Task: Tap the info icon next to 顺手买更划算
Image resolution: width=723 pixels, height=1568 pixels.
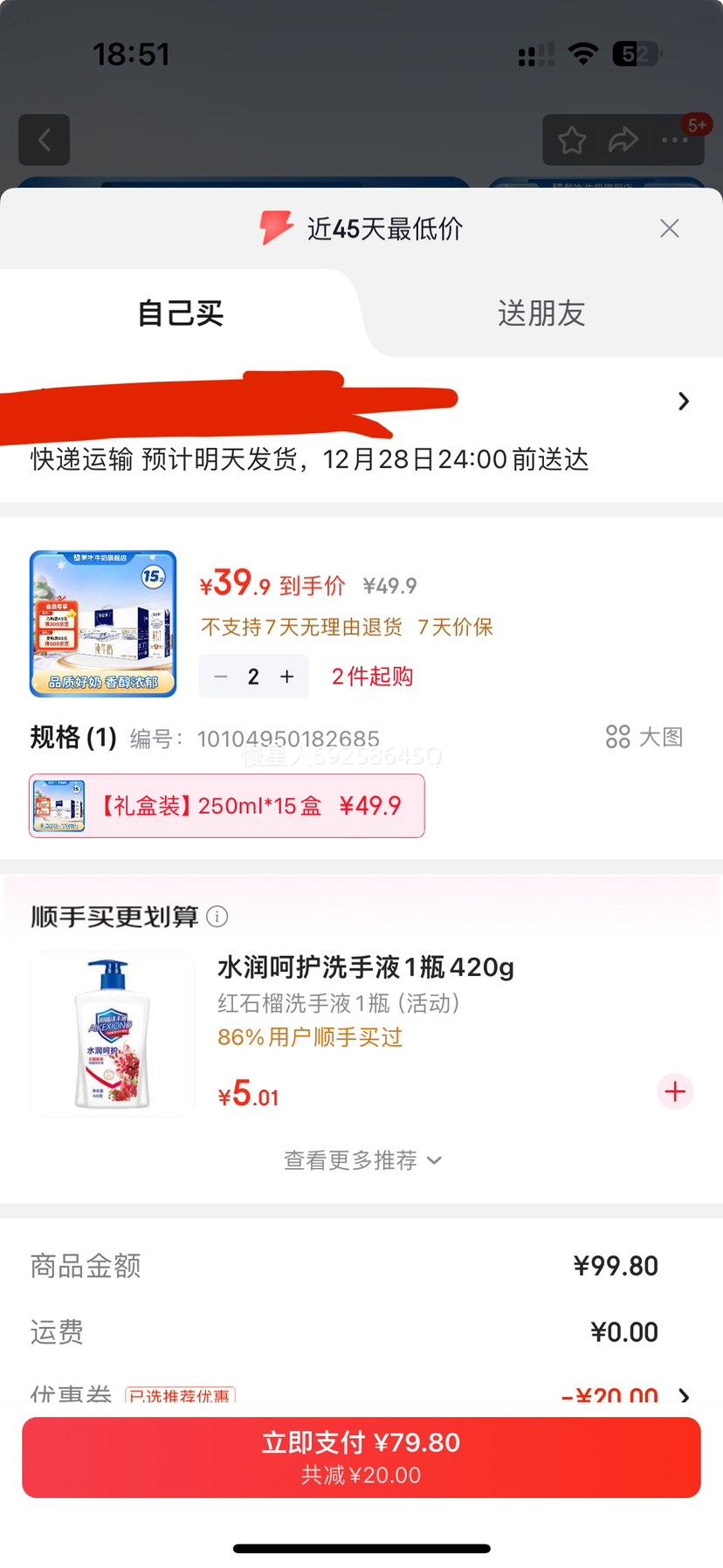Action: click(217, 917)
